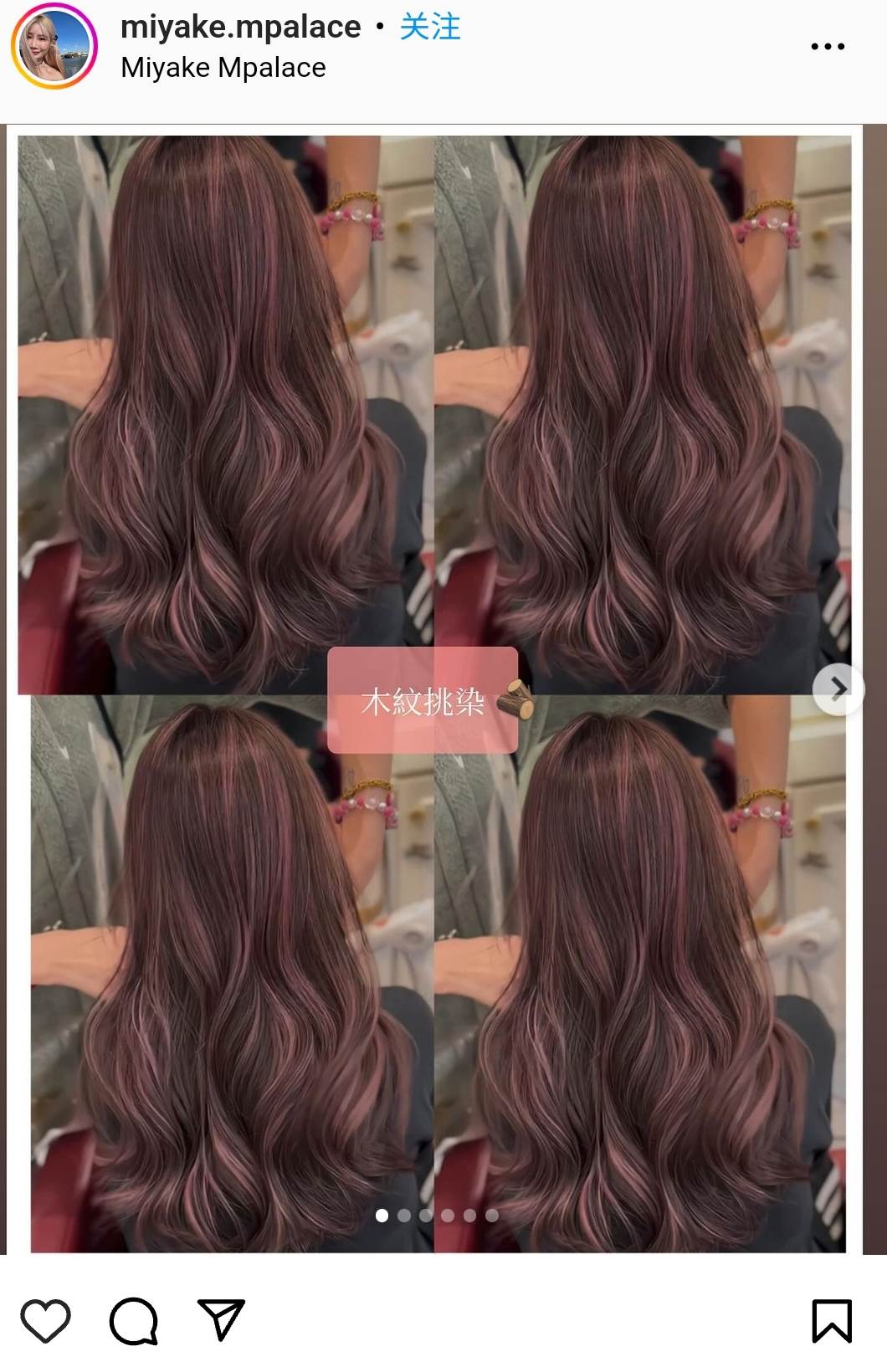Go to the next photo in carousel
Image resolution: width=887 pixels, height=1372 pixels.
pyautogui.click(x=837, y=689)
